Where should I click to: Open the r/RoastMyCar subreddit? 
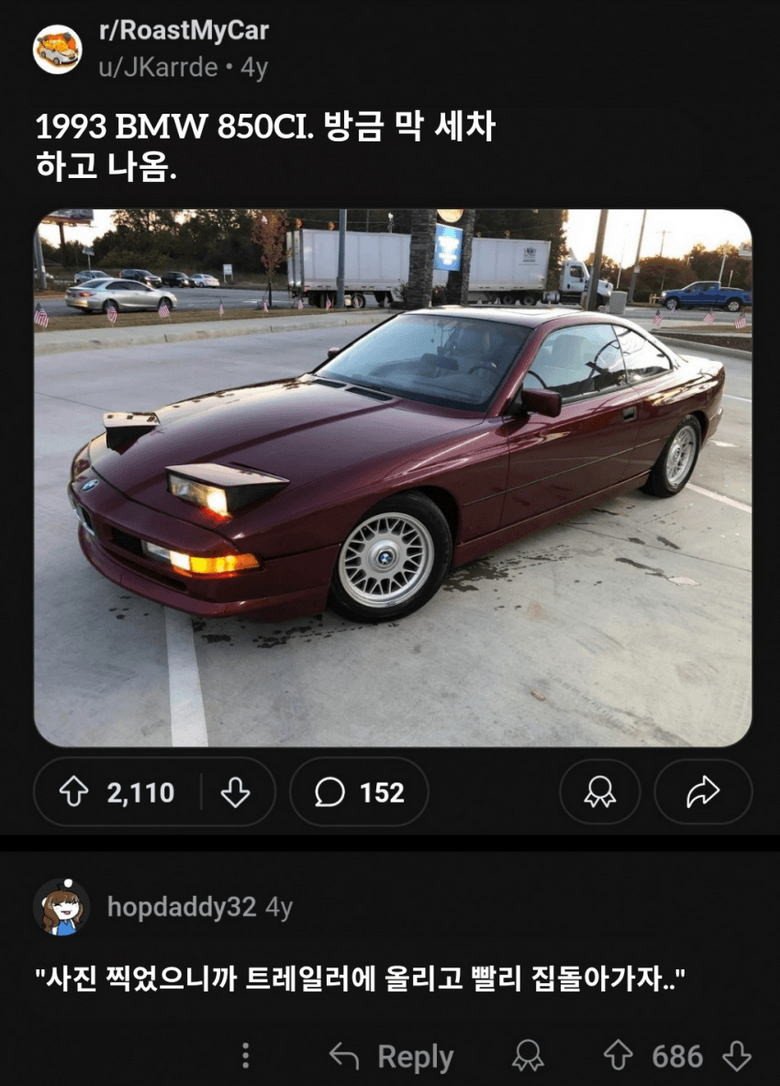pyautogui.click(x=183, y=31)
